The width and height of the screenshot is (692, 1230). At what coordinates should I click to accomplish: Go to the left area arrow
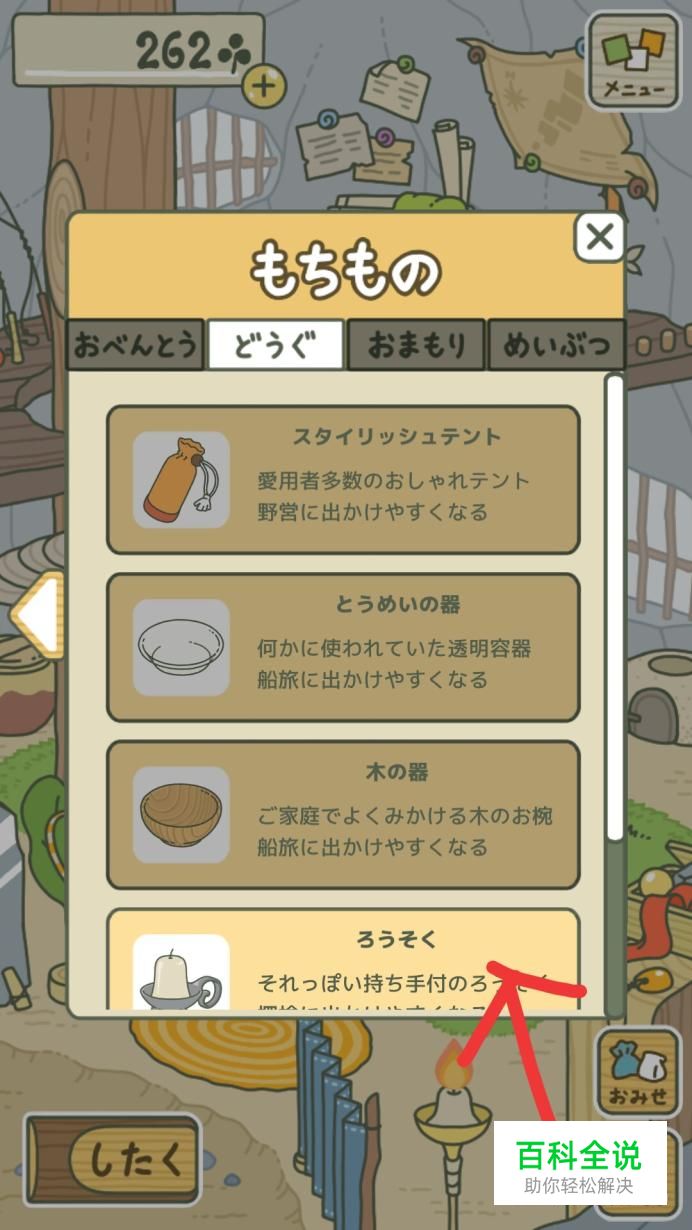point(37,618)
